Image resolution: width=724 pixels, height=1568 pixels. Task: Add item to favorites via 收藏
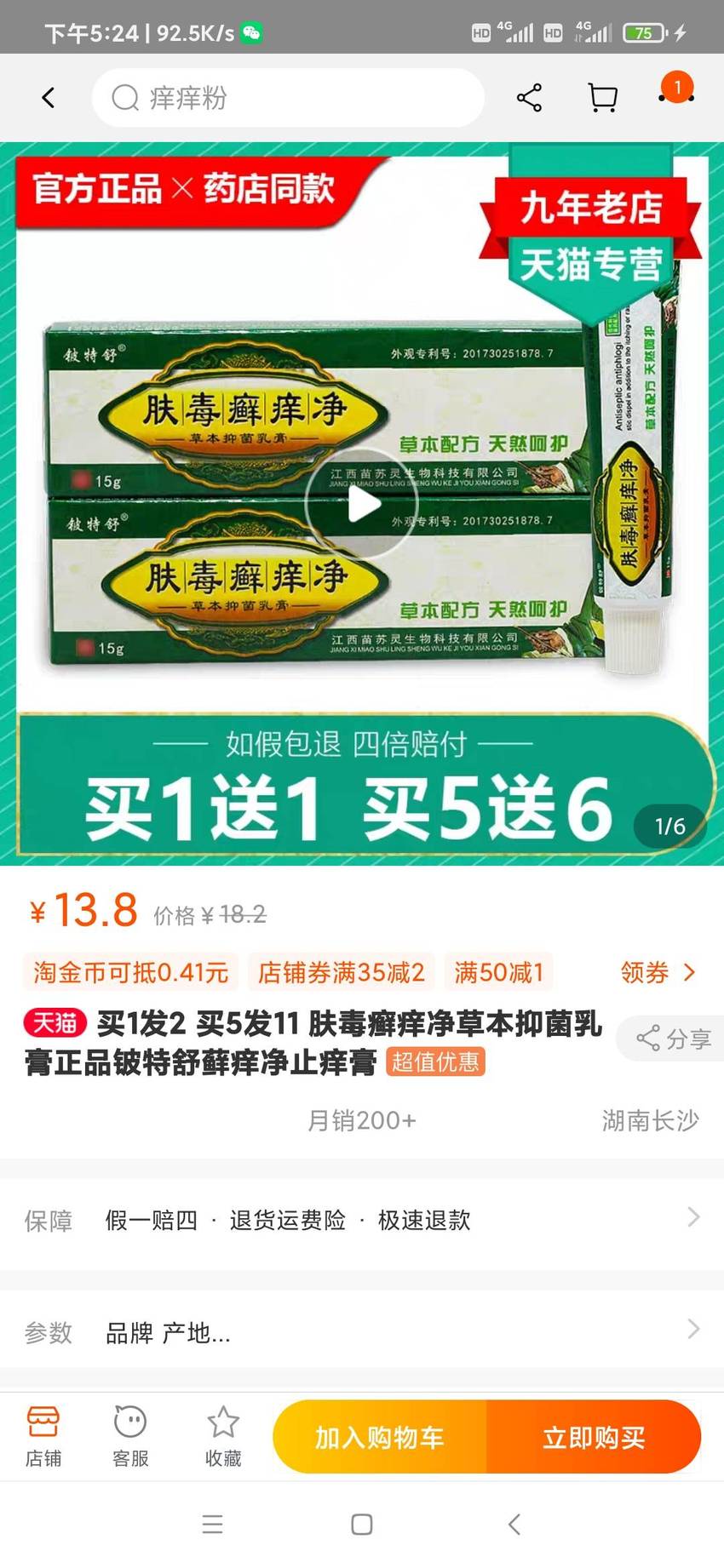223,1437
